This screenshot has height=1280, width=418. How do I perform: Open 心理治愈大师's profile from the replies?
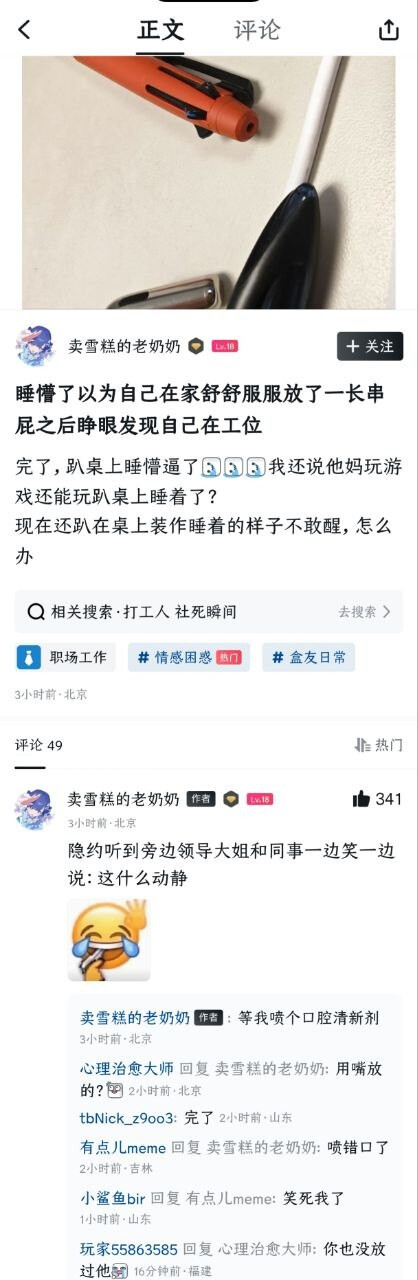pyautogui.click(x=127, y=1068)
